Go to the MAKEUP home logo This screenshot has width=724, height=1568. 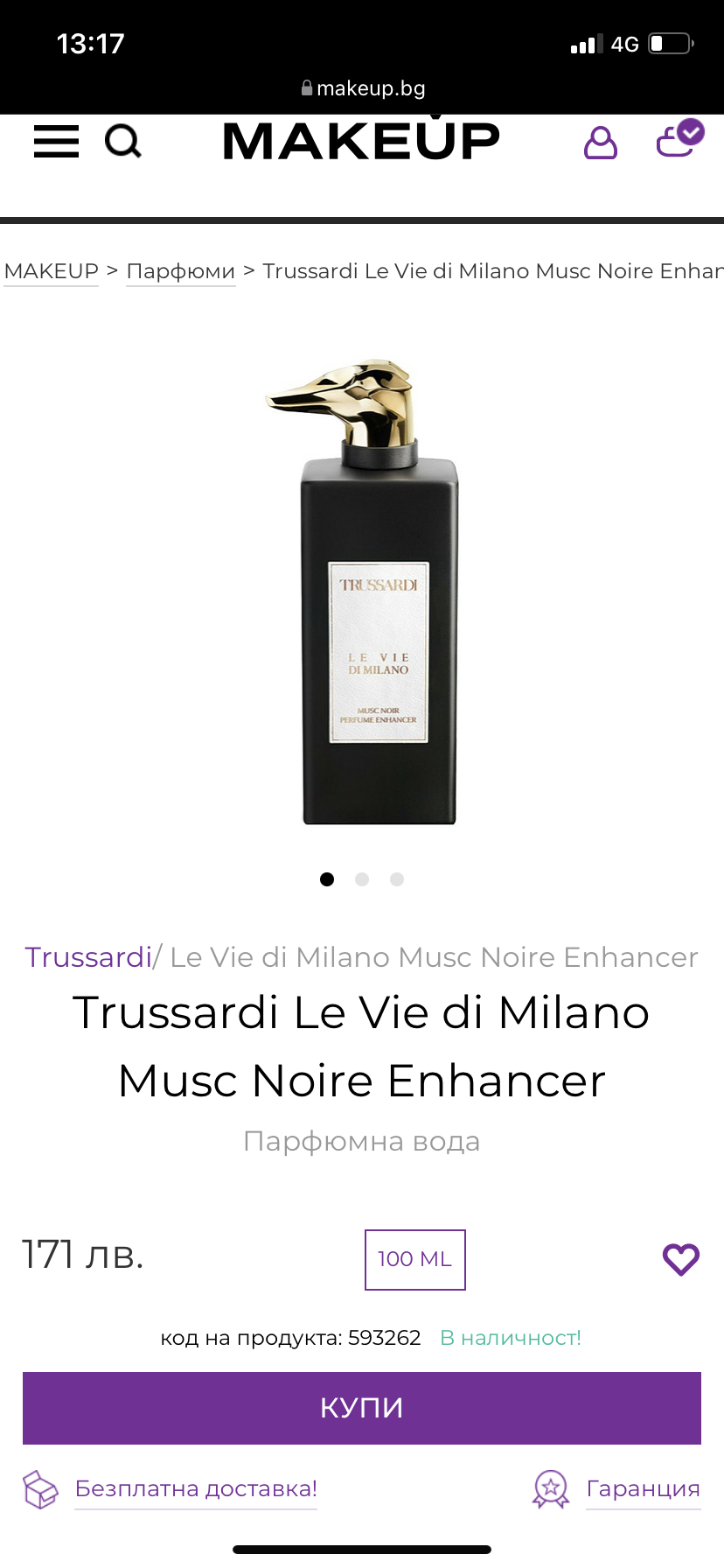click(x=361, y=141)
